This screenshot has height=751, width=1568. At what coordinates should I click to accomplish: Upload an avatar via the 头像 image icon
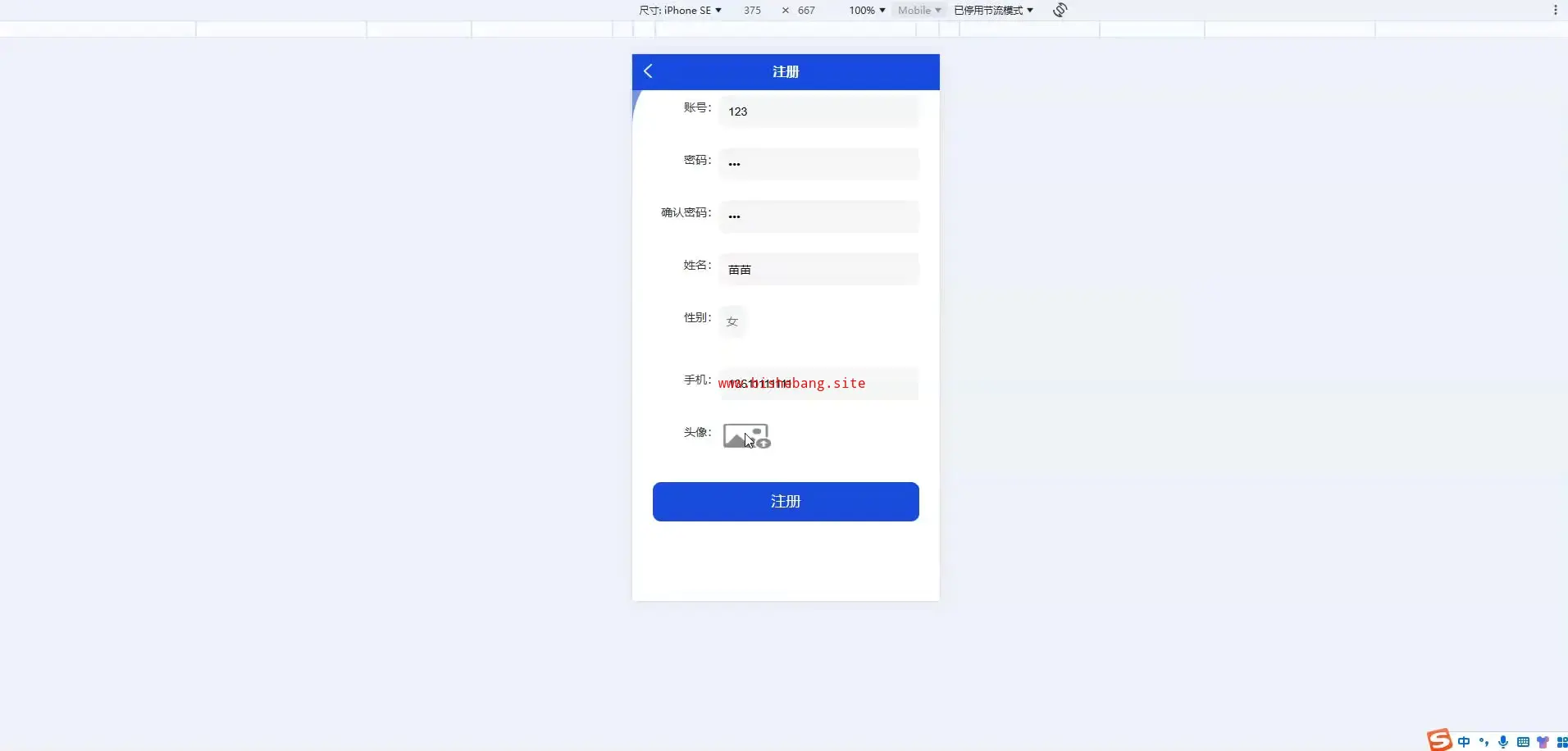[746, 436]
